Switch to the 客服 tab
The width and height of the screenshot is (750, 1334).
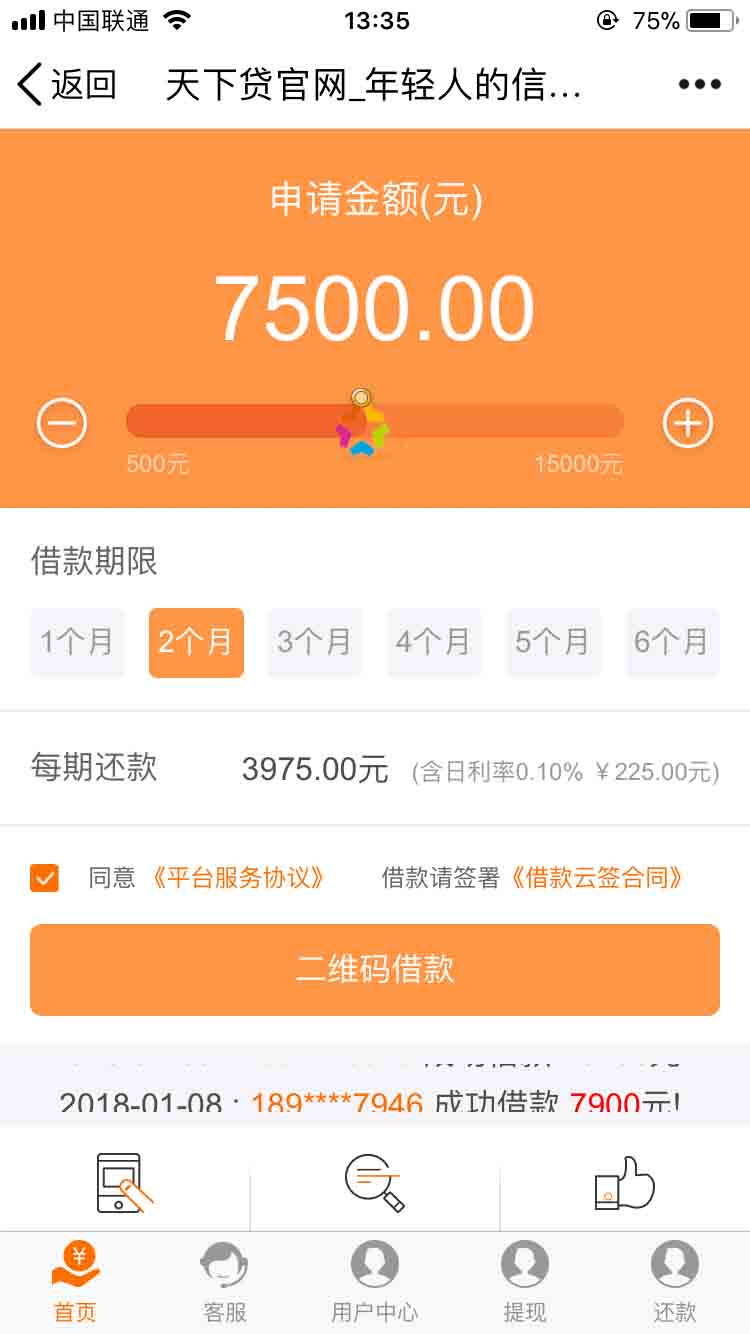click(x=225, y=1282)
